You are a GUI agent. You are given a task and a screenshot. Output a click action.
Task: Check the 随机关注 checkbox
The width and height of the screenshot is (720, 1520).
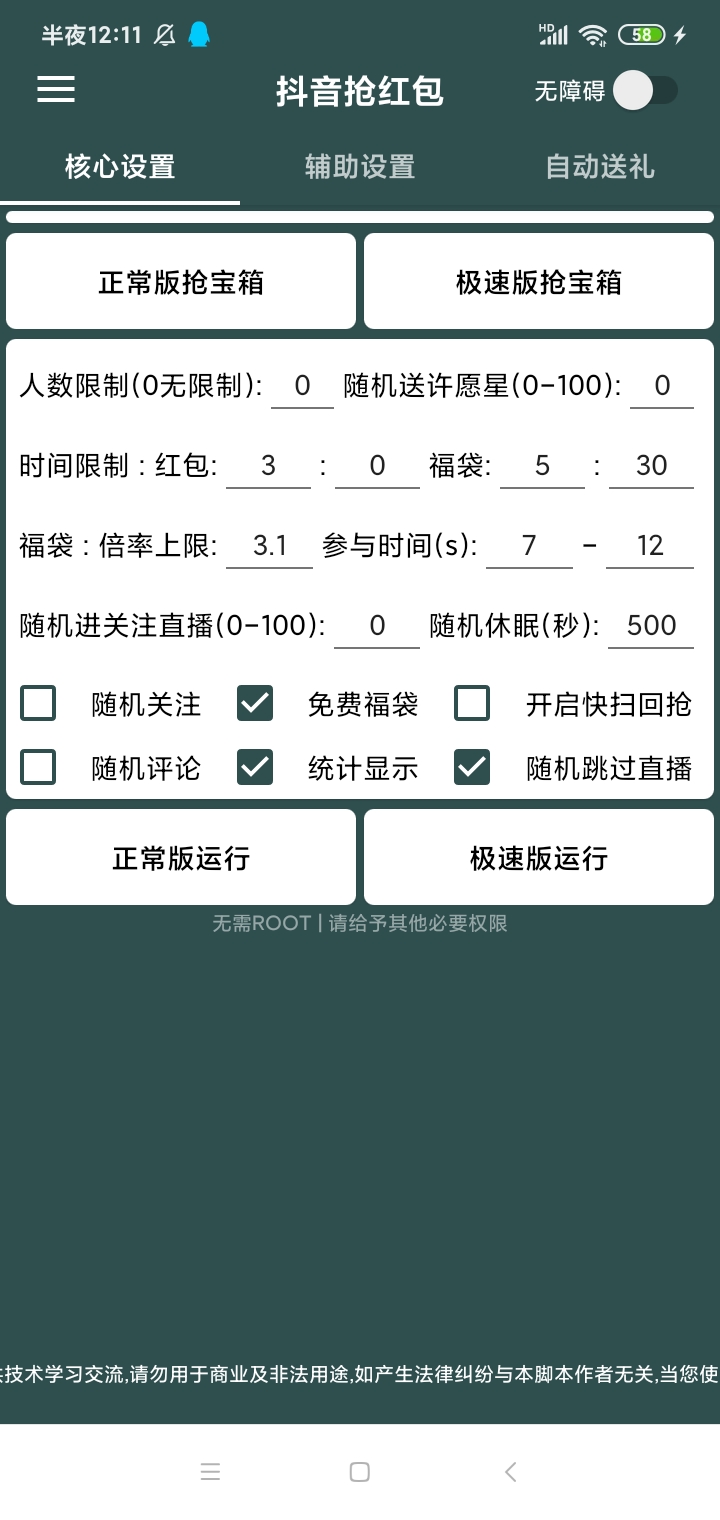[39, 704]
